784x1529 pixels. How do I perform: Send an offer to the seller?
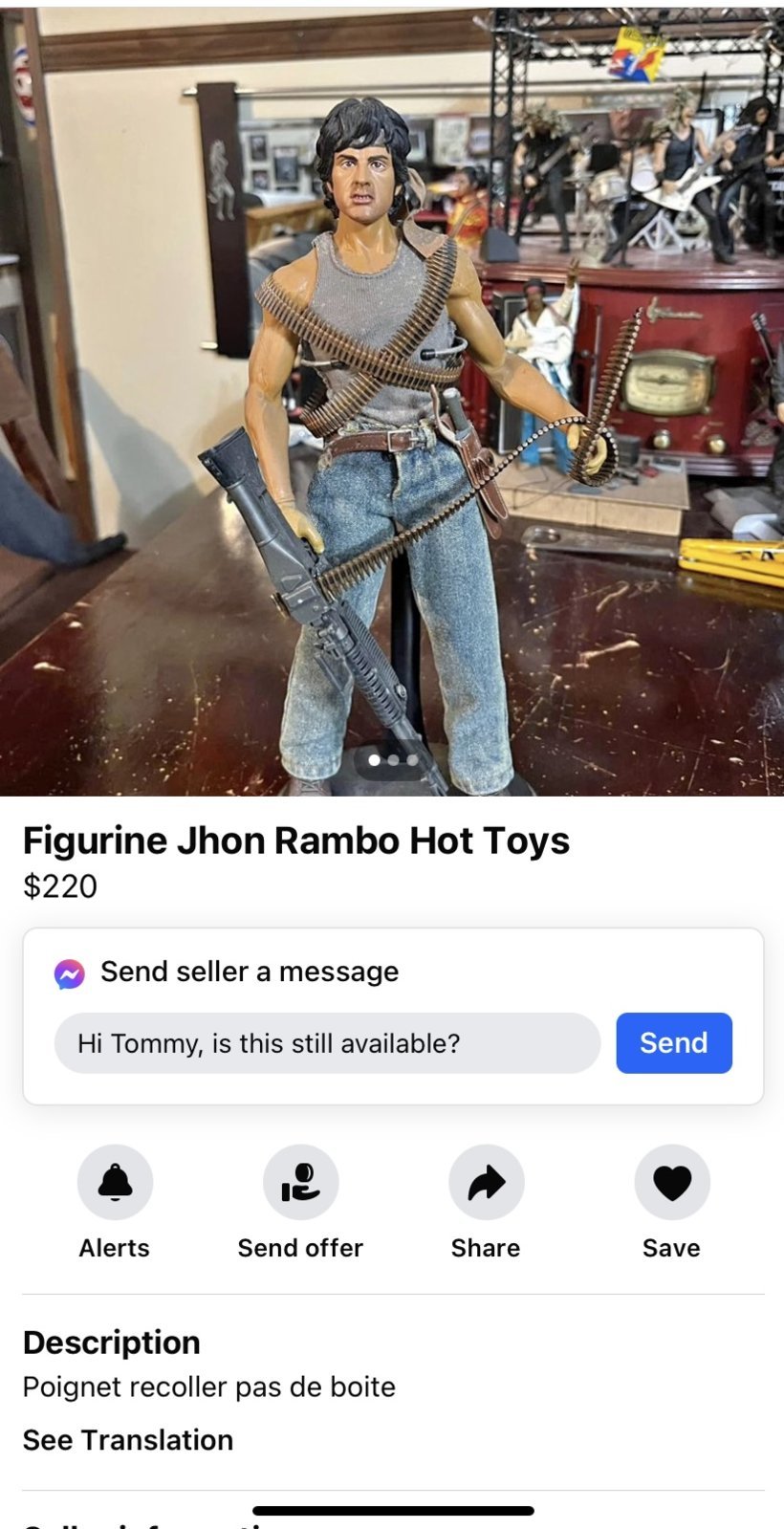[300, 1183]
